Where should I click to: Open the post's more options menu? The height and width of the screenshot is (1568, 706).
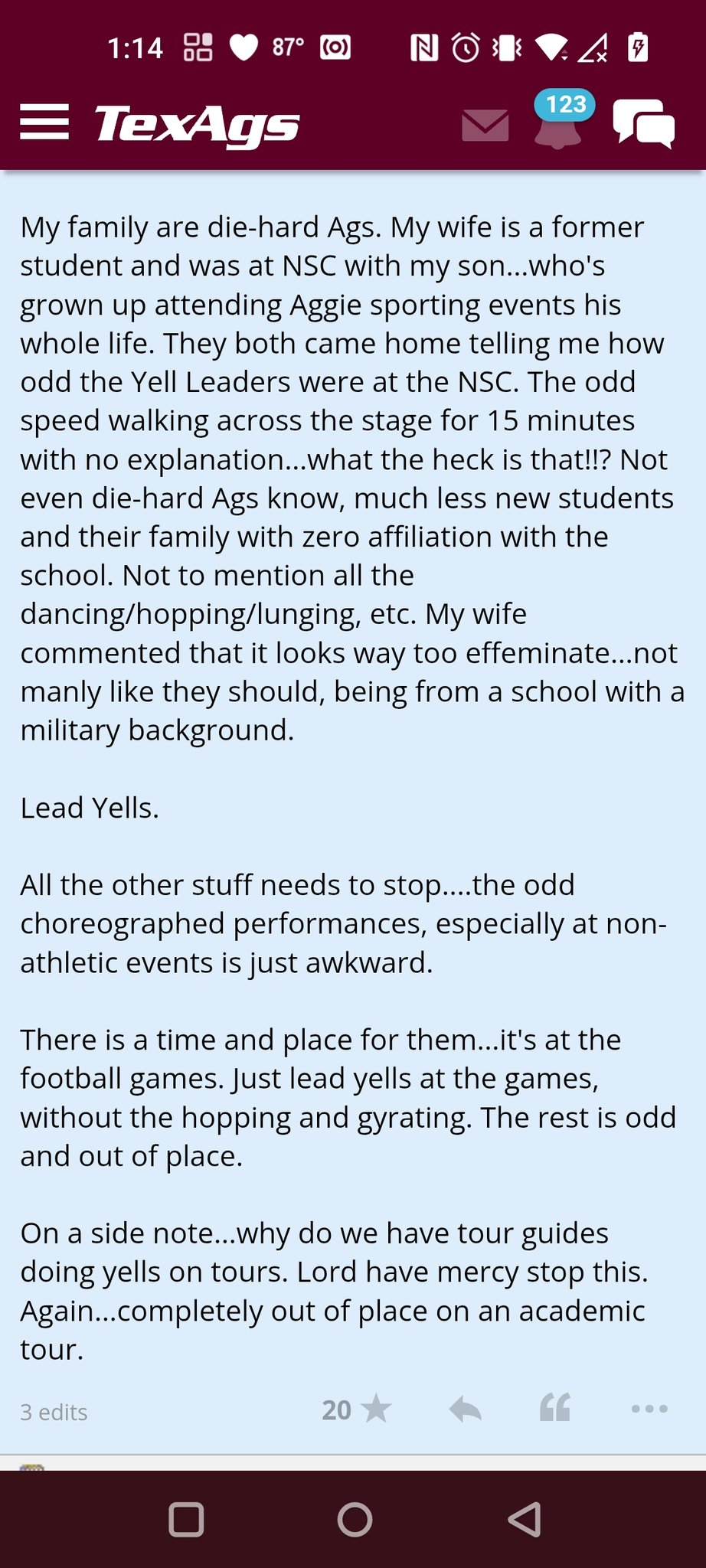point(649,1409)
